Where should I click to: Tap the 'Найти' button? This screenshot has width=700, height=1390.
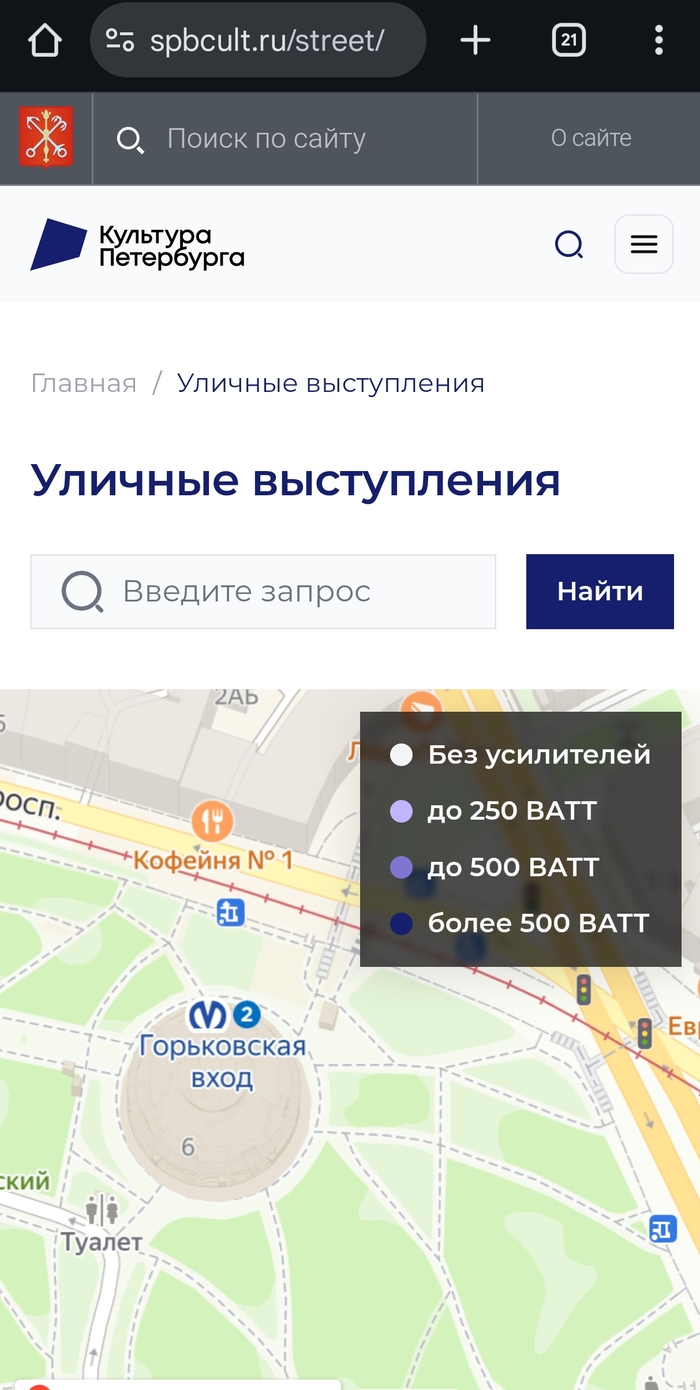pyautogui.click(x=600, y=591)
